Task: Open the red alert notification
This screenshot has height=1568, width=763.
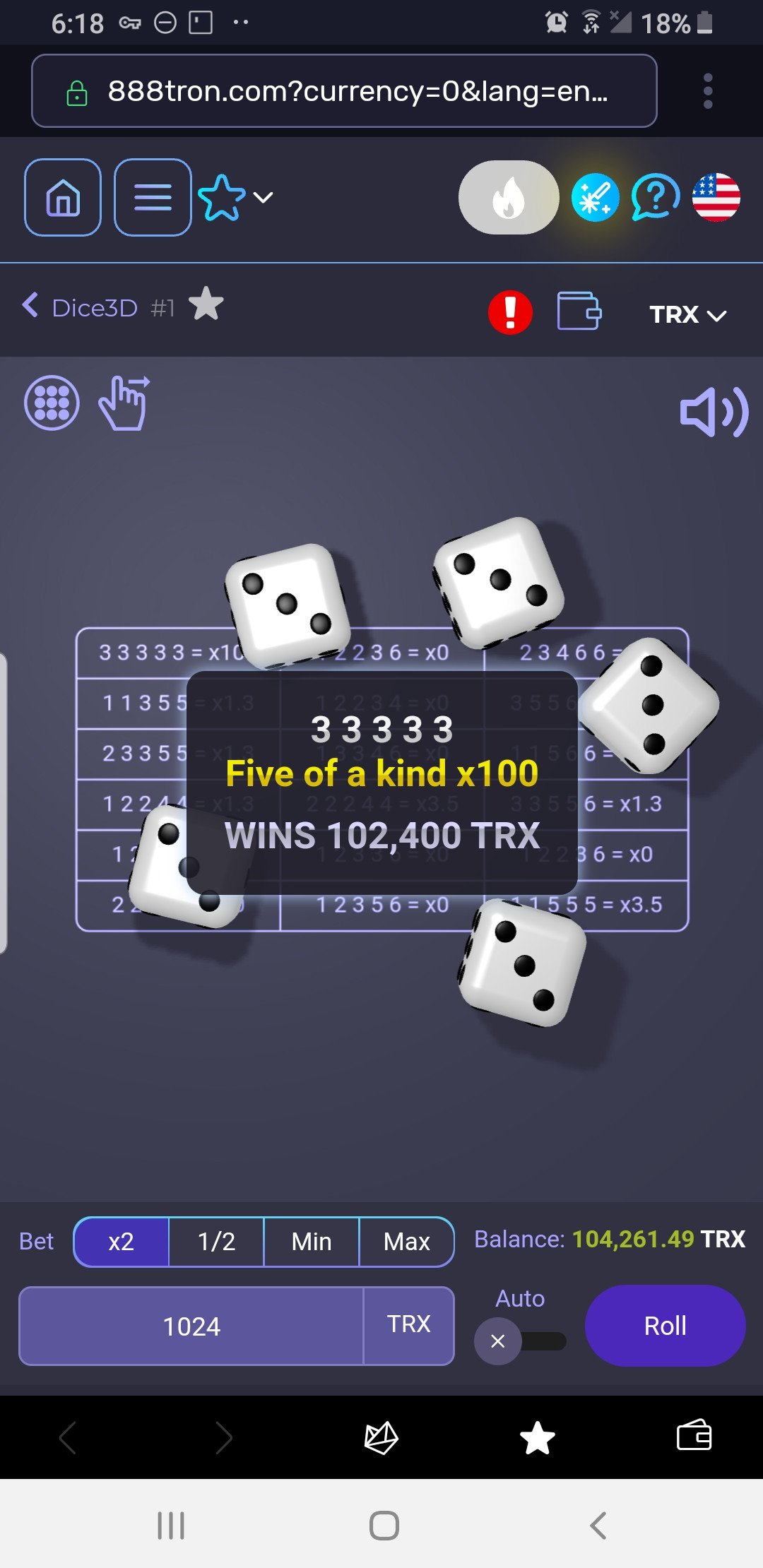Action: (510, 311)
